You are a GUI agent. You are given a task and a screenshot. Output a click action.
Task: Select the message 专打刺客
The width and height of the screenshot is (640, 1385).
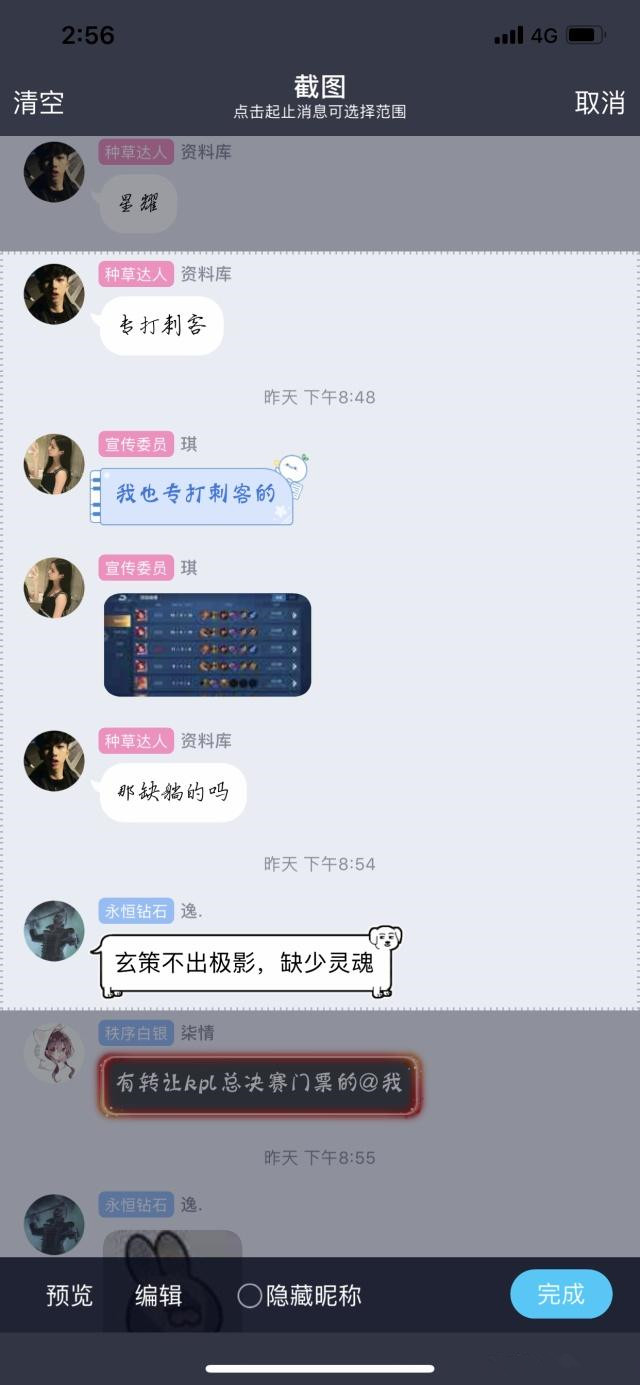162,325
